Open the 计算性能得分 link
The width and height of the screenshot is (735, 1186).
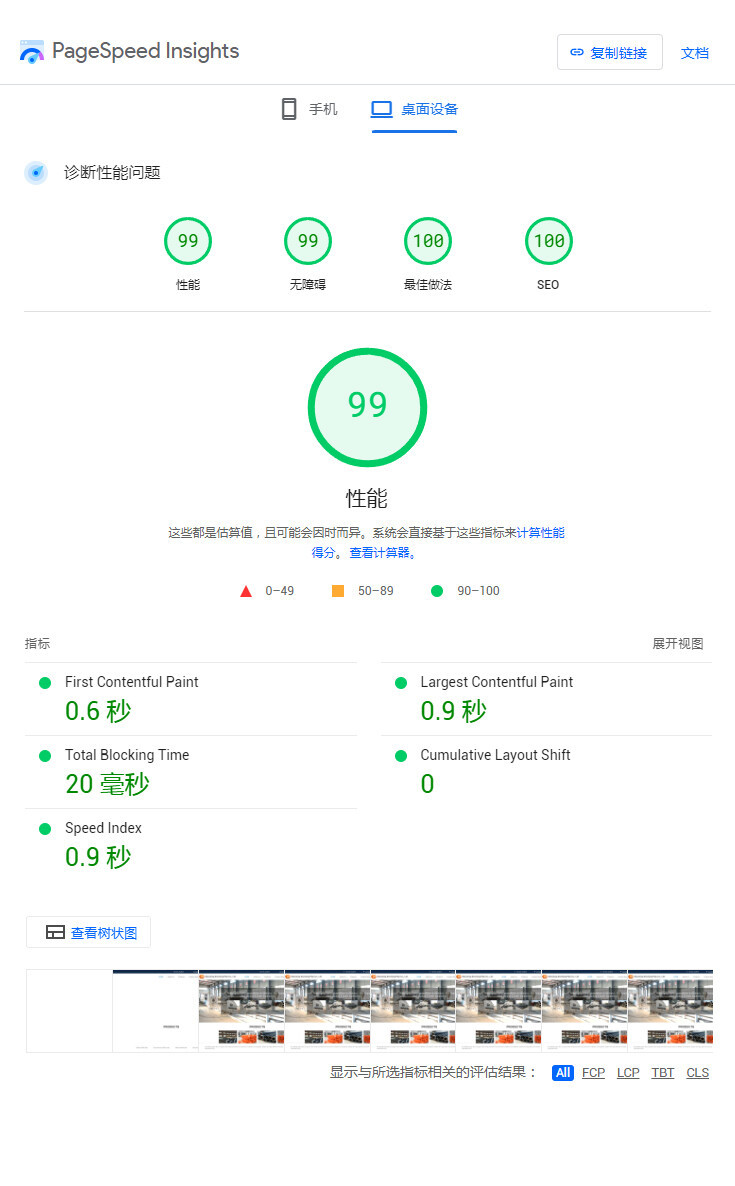click(540, 533)
